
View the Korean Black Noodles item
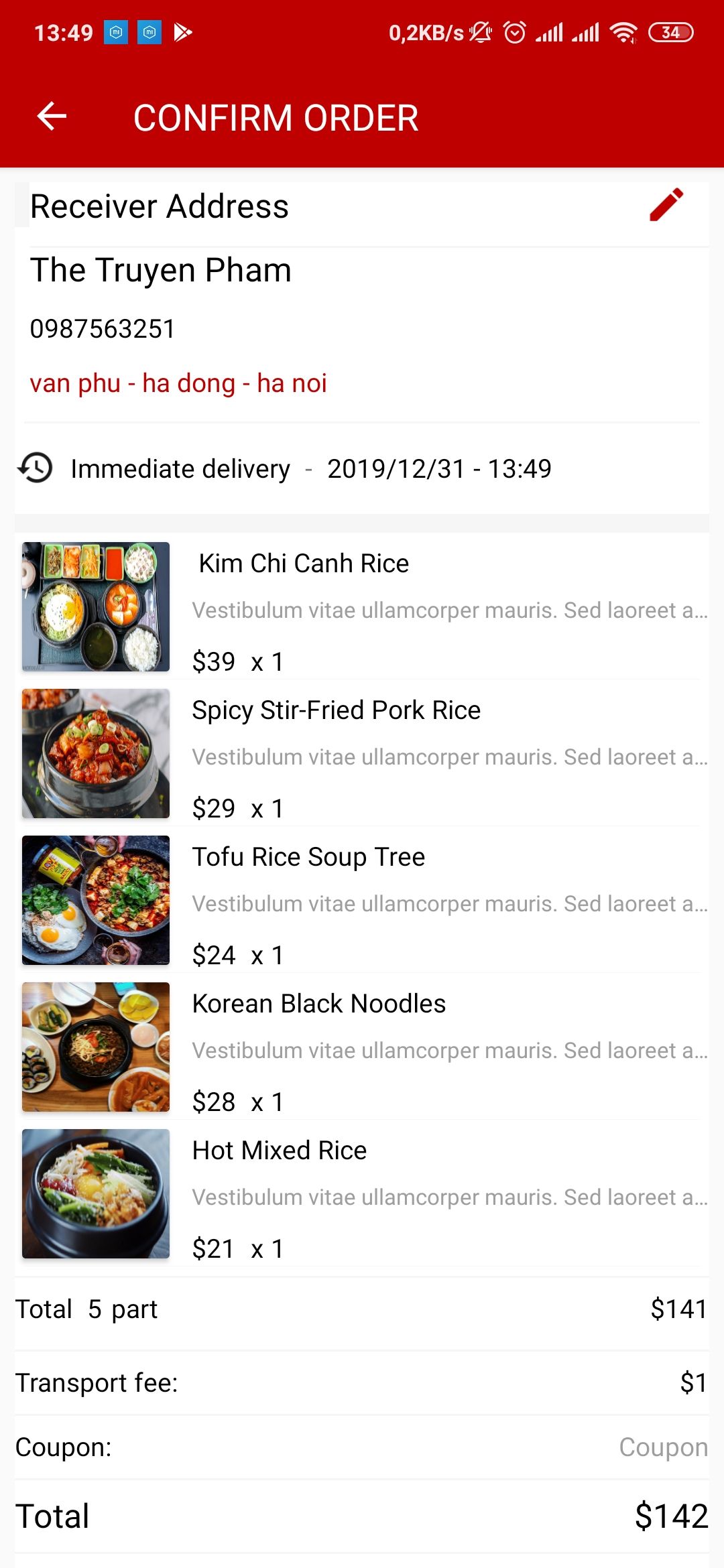click(x=362, y=1047)
